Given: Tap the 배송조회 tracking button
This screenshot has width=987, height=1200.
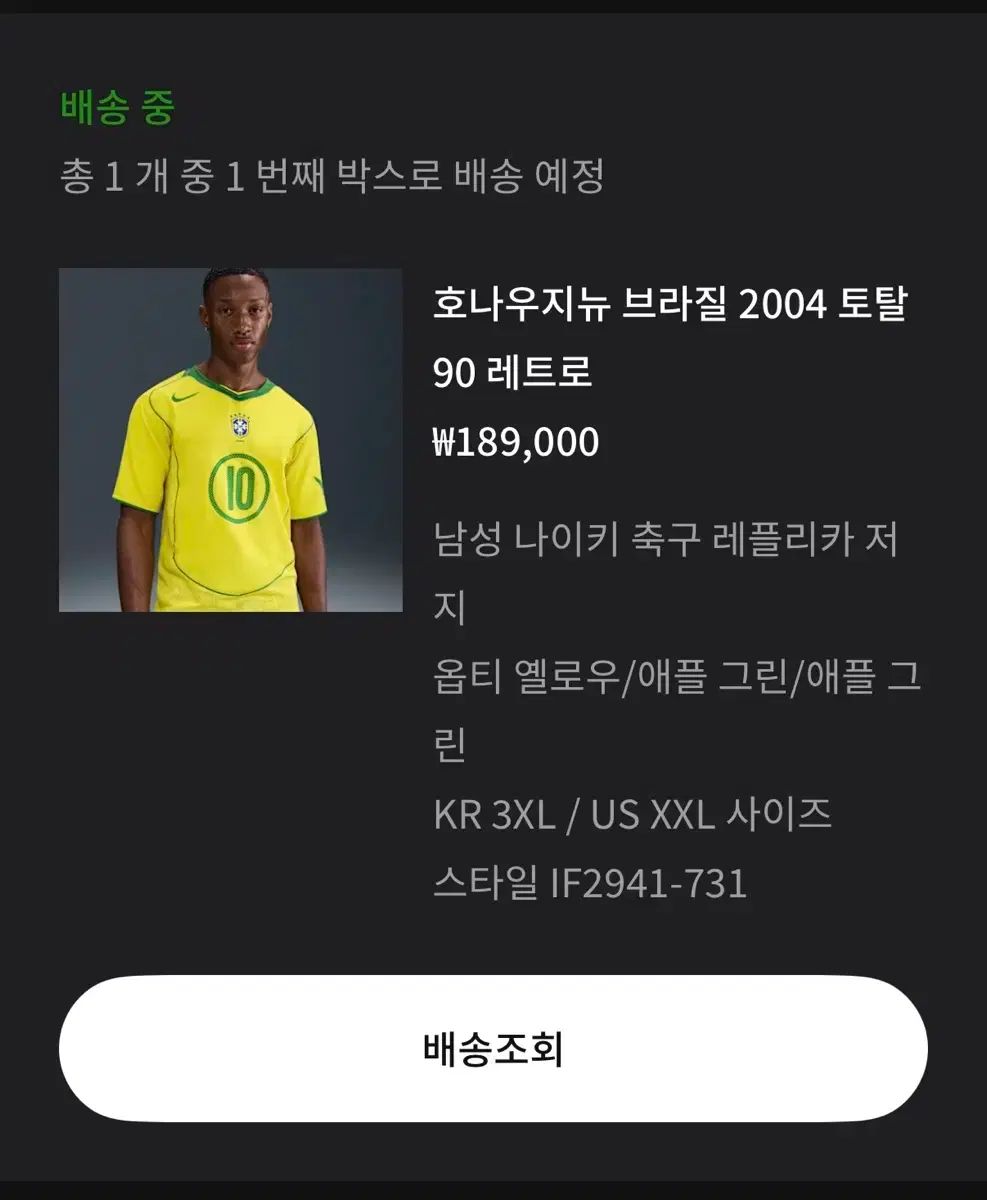Looking at the screenshot, I should pos(493,1049).
